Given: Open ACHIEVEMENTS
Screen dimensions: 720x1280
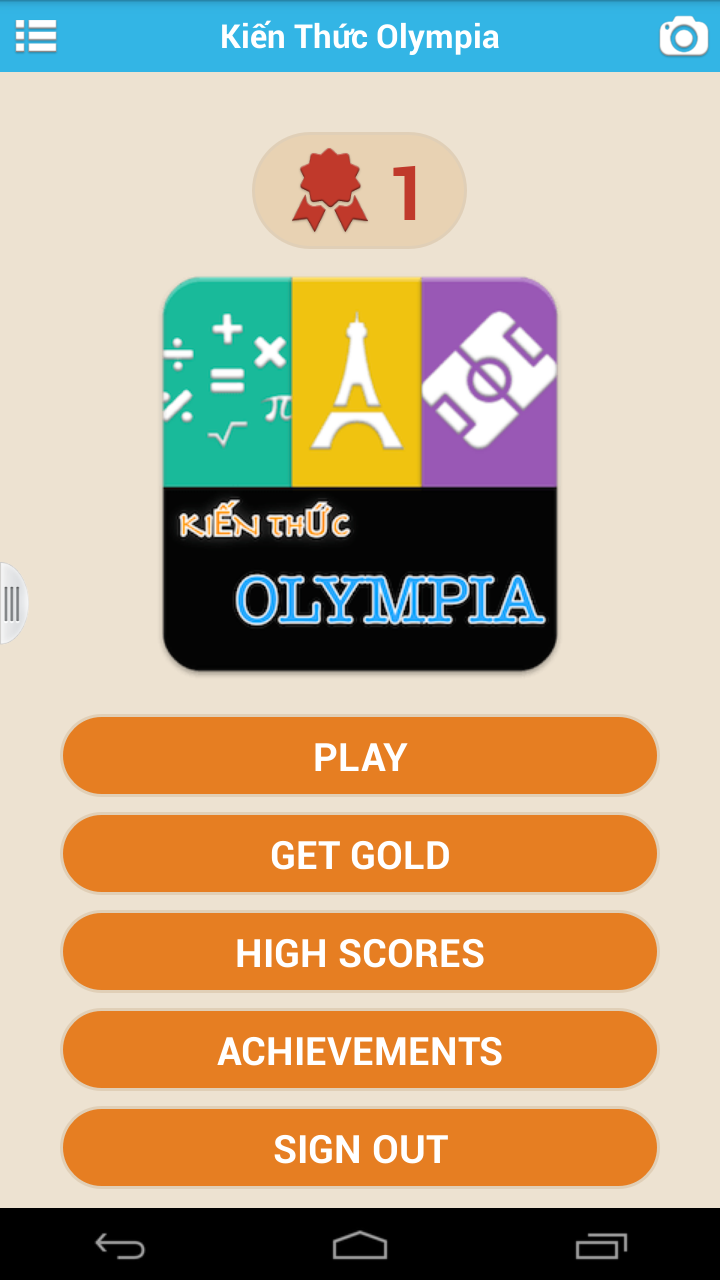Looking at the screenshot, I should click(360, 1050).
